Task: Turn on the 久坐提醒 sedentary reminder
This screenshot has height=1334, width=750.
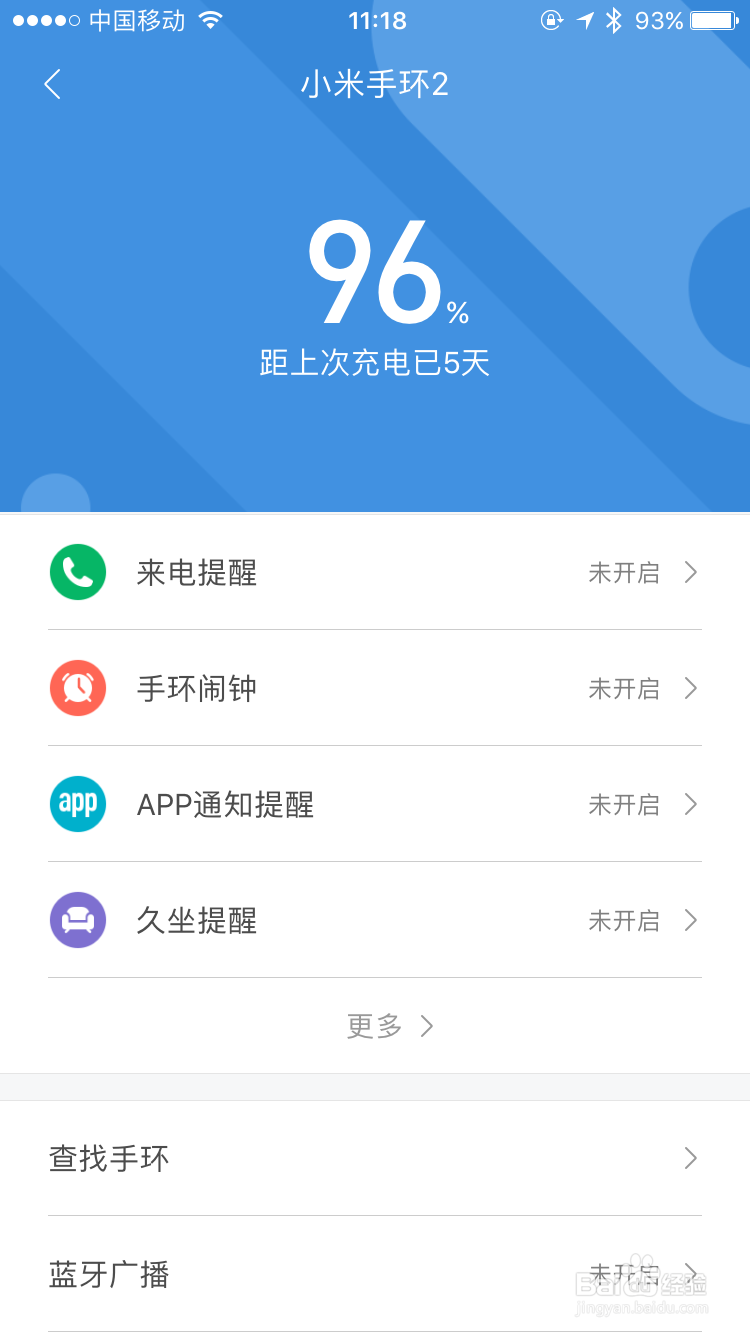Action: tap(375, 920)
